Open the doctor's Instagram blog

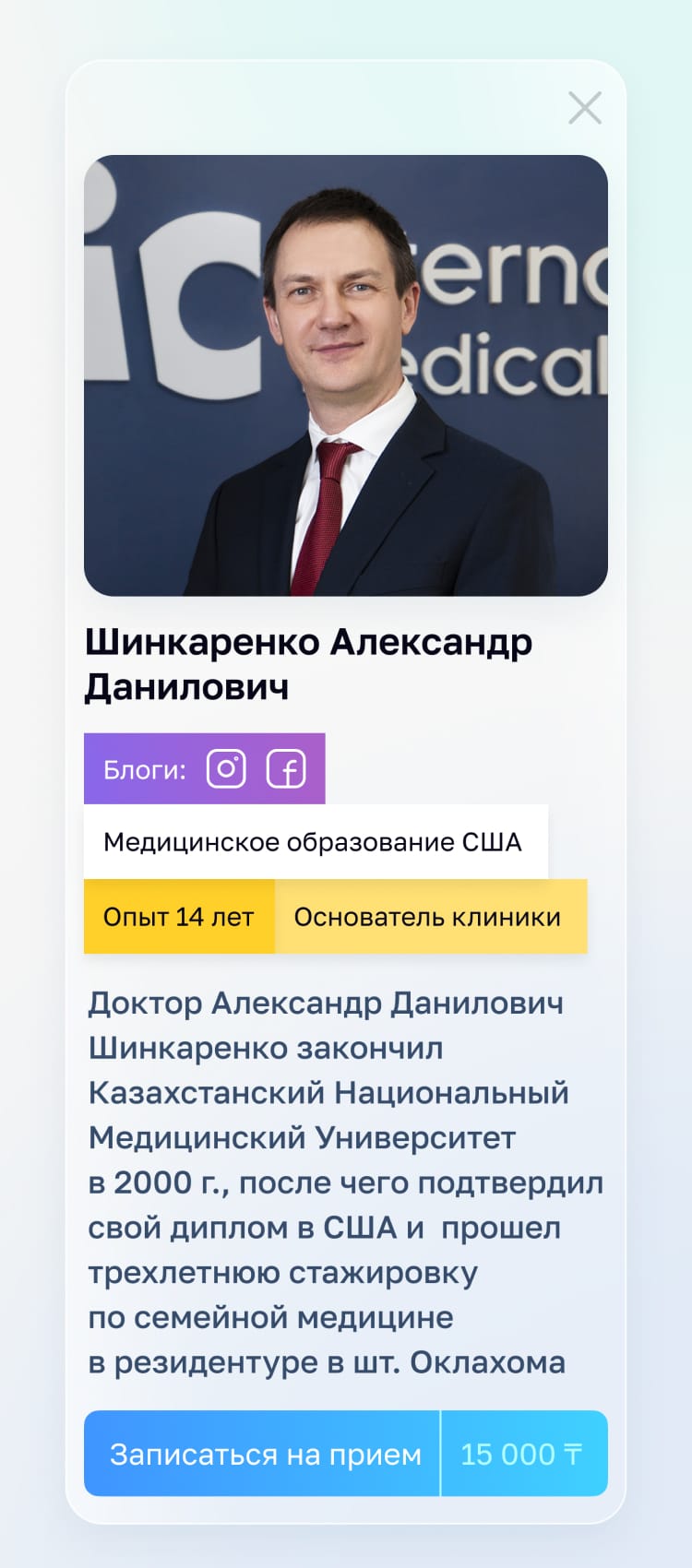pos(226,769)
